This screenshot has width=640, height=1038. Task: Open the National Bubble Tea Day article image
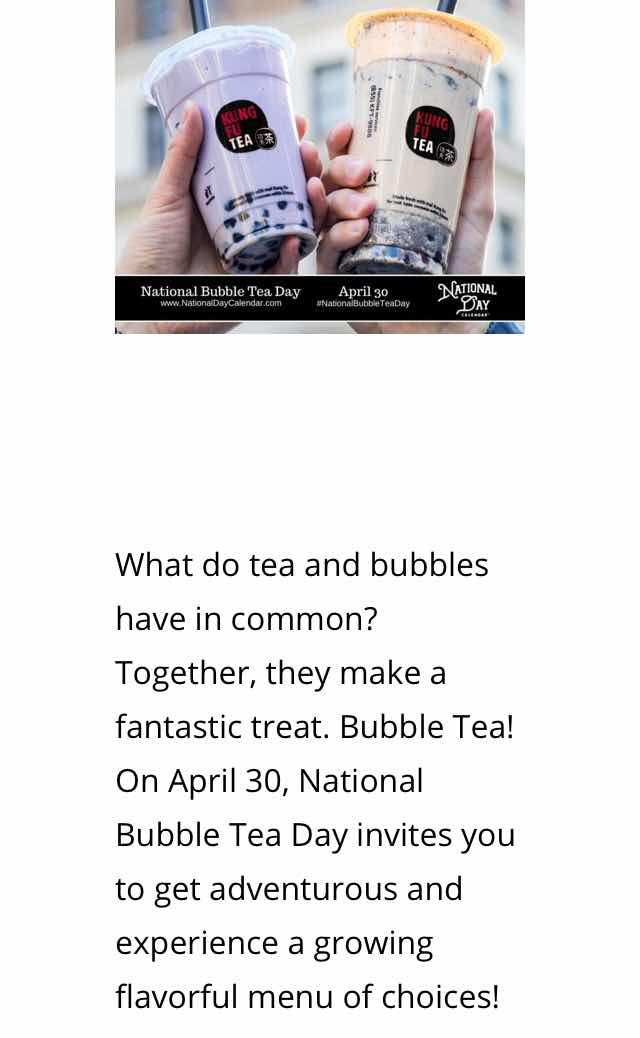click(x=320, y=166)
